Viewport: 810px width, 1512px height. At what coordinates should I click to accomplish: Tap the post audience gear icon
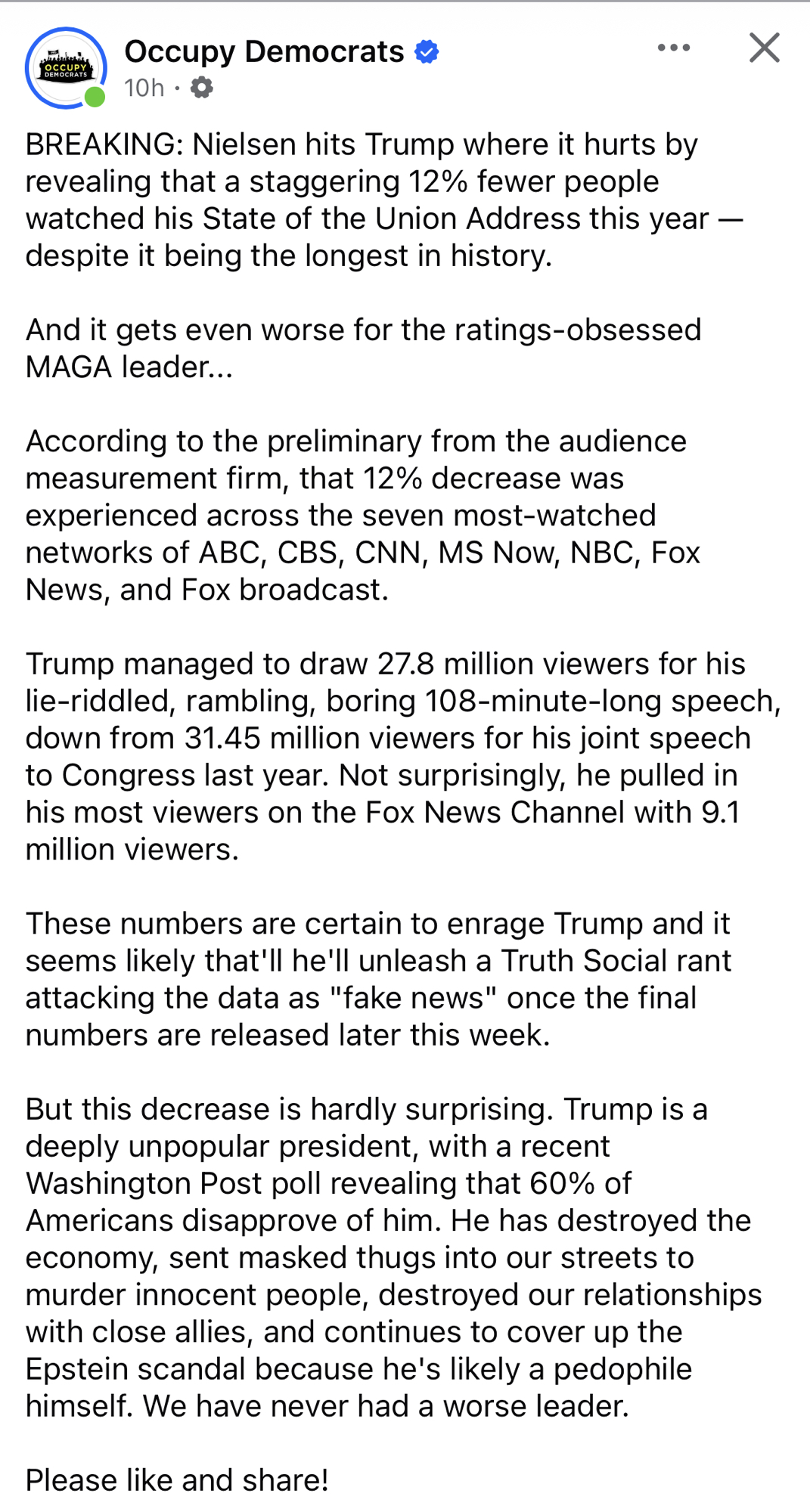pos(201,88)
